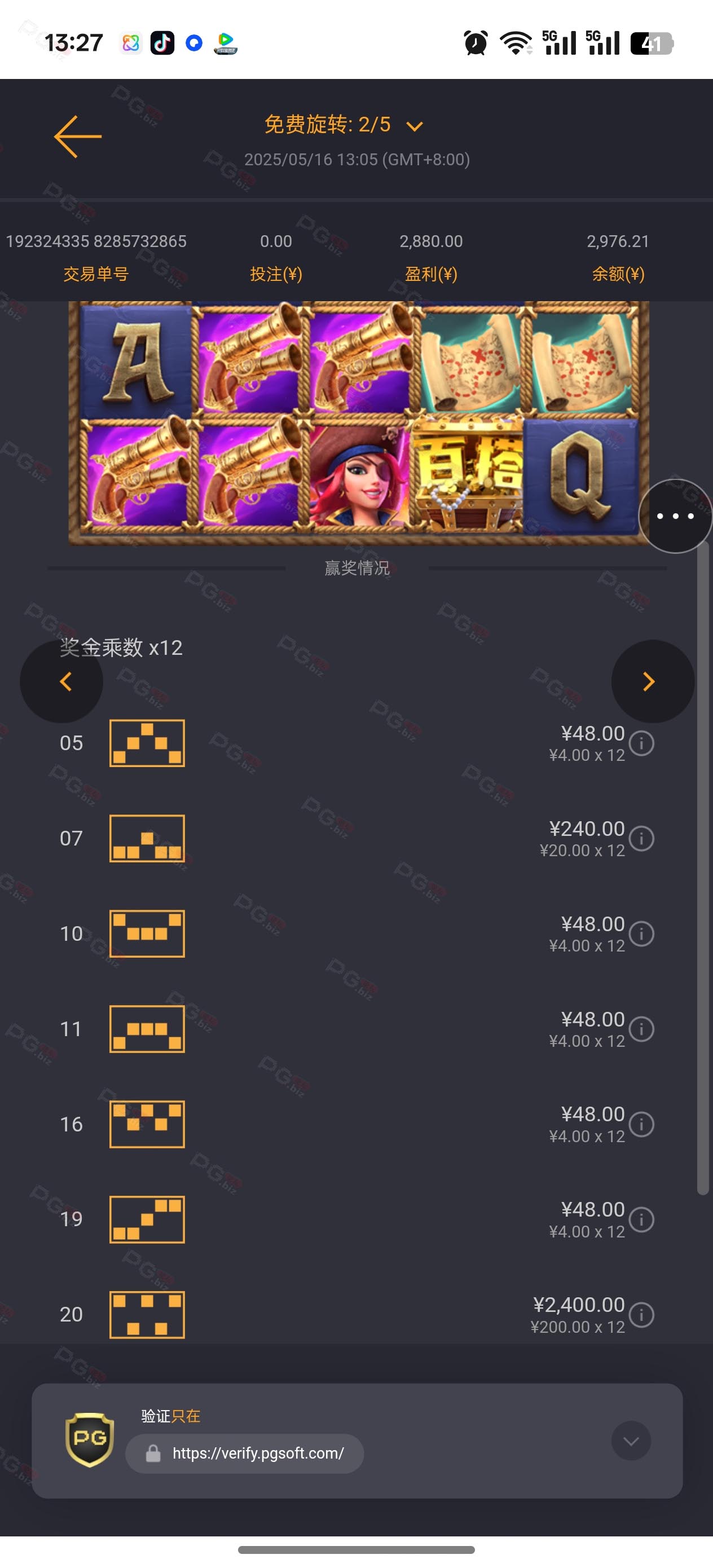Image resolution: width=713 pixels, height=1568 pixels.
Task: Go to the next spin result
Action: (x=653, y=681)
